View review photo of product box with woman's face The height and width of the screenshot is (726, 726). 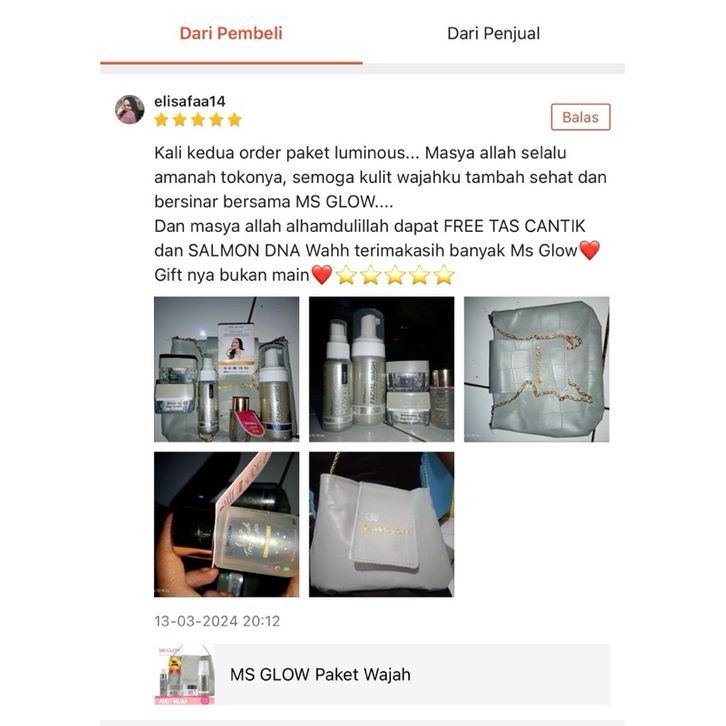pyautogui.click(x=226, y=369)
